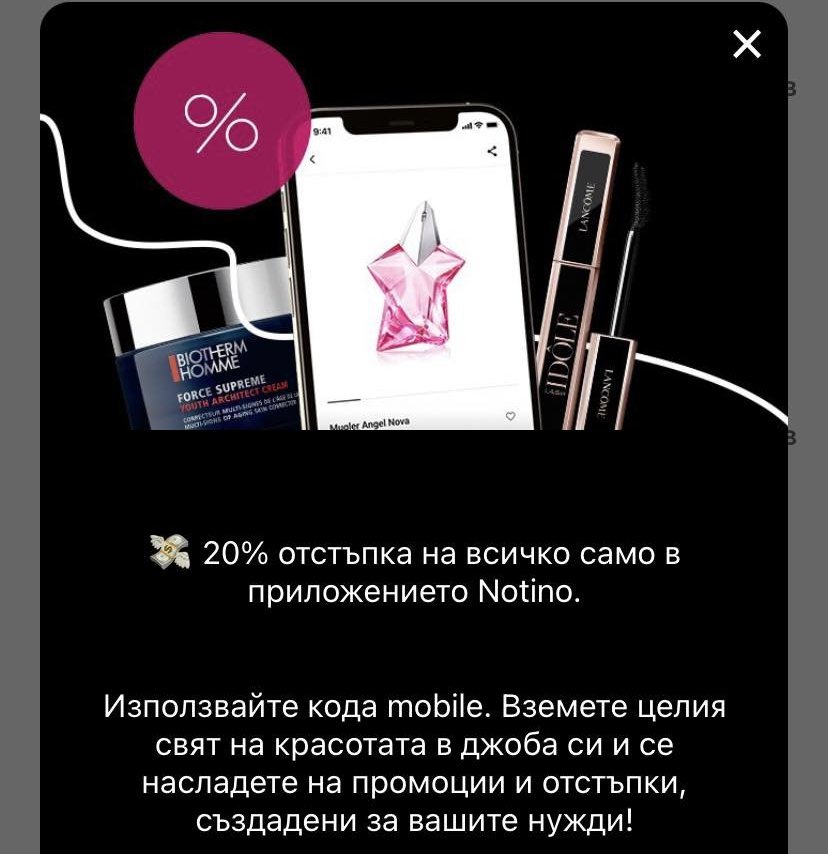828x854 pixels.
Task: Close the Notino discount popup
Action: point(746,44)
